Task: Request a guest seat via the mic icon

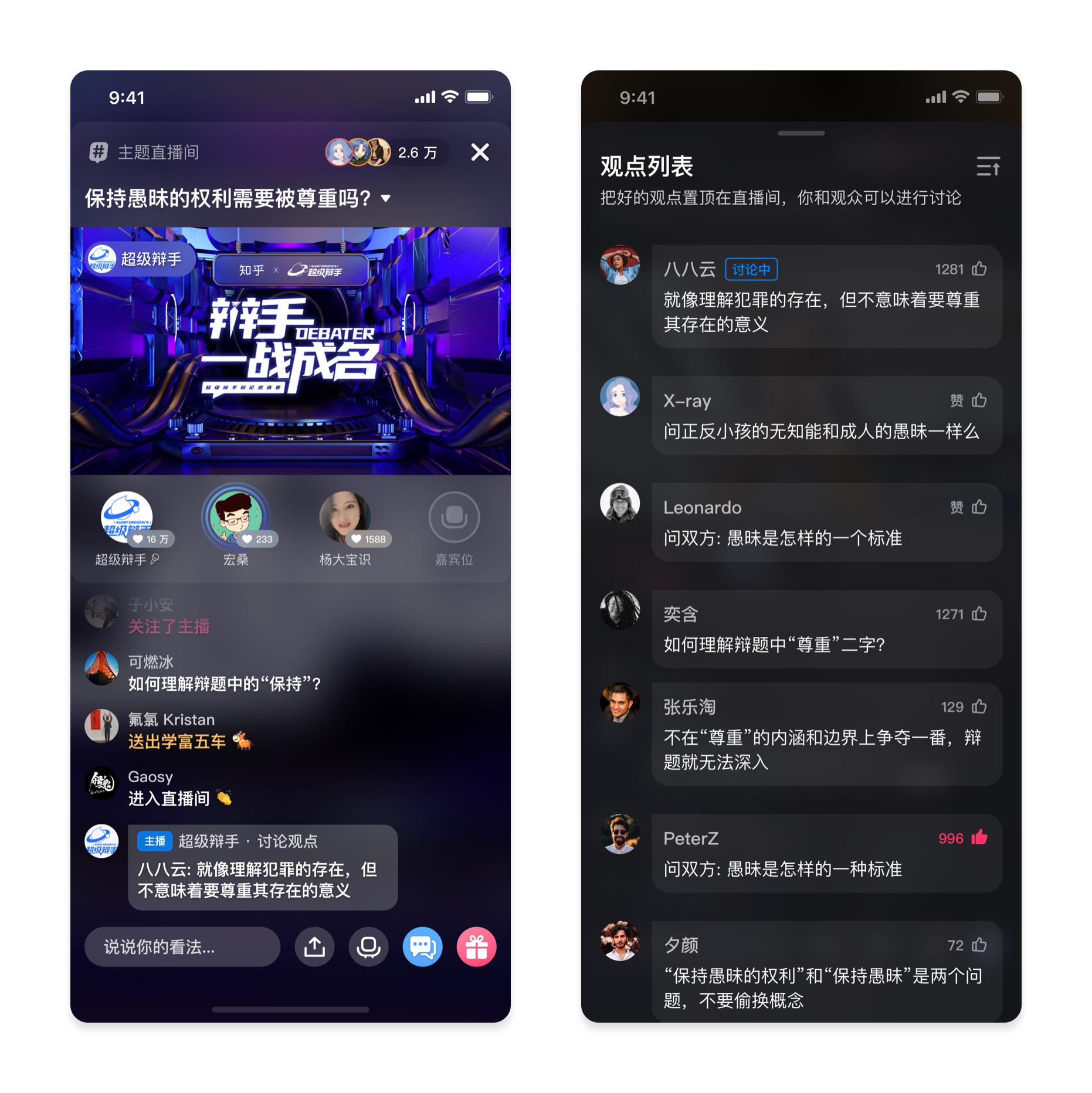Action: 368,946
